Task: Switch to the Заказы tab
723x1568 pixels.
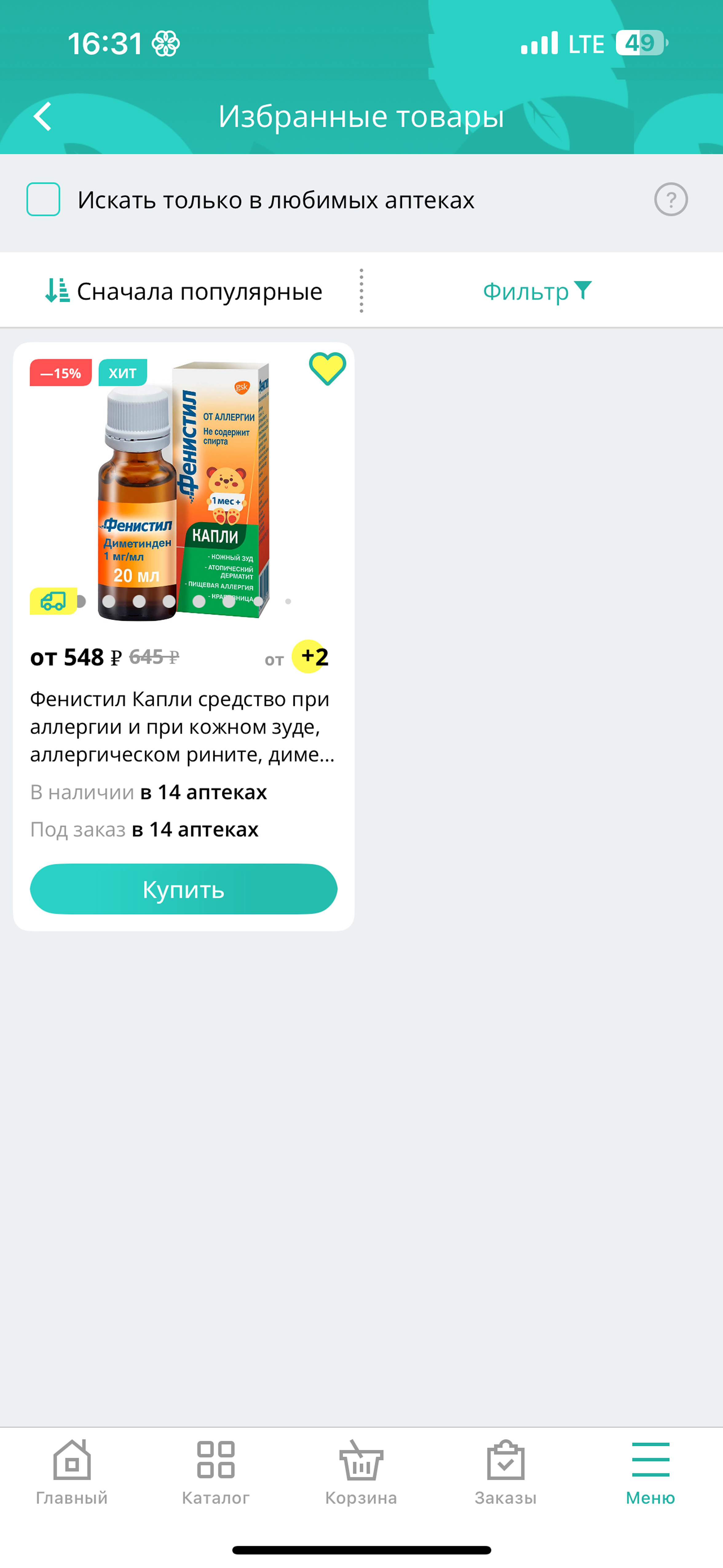Action: tap(506, 1472)
